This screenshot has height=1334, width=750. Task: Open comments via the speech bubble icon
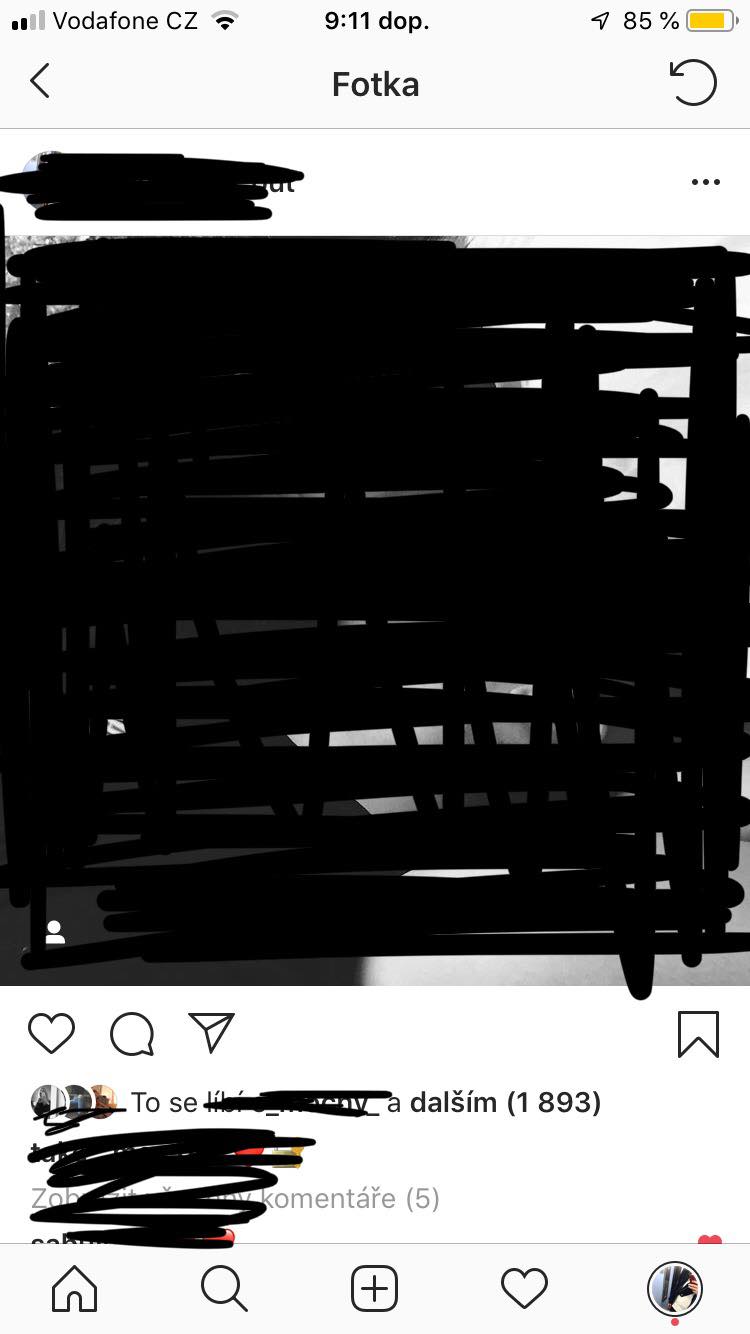pyautogui.click(x=132, y=1034)
